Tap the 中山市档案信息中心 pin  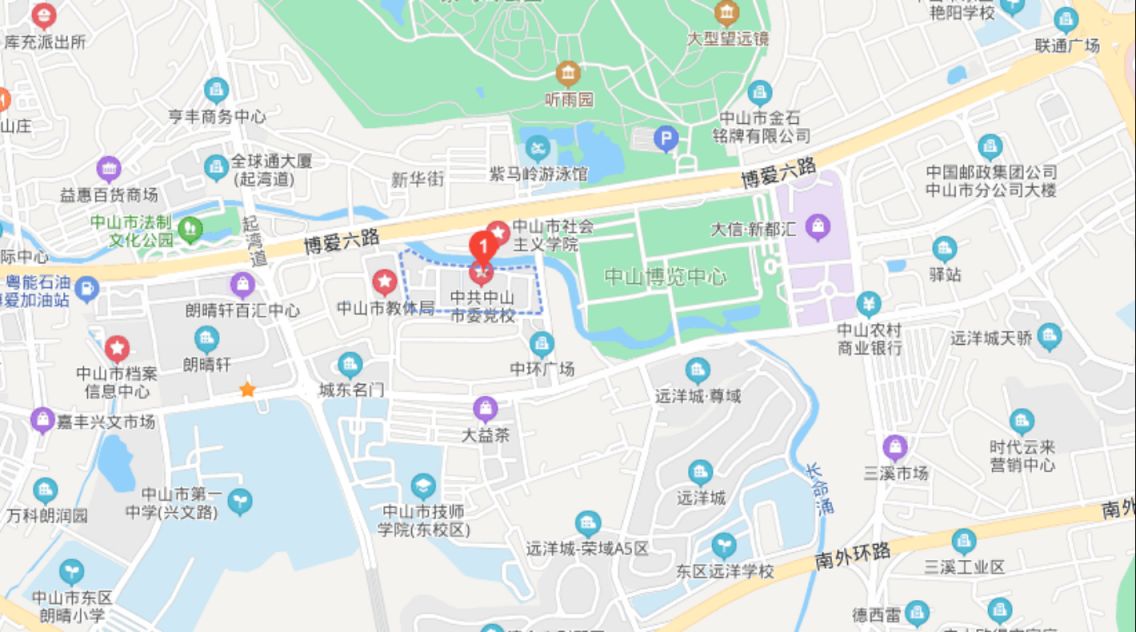(118, 349)
